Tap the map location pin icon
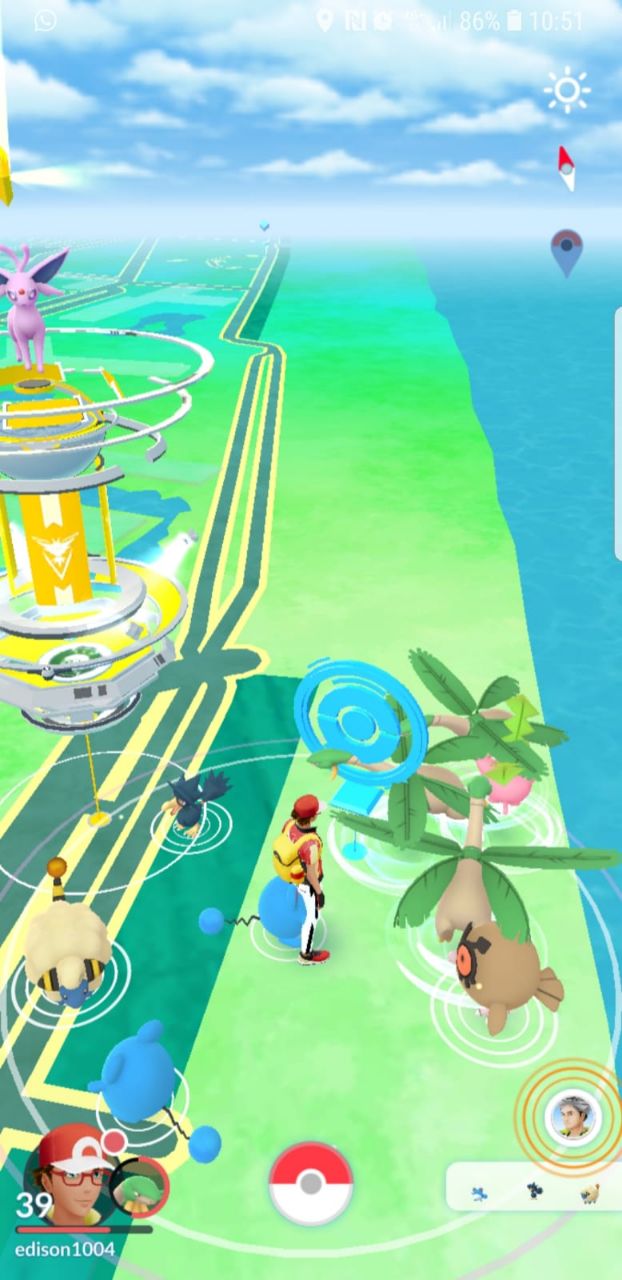This screenshot has width=622, height=1280. pos(566,252)
